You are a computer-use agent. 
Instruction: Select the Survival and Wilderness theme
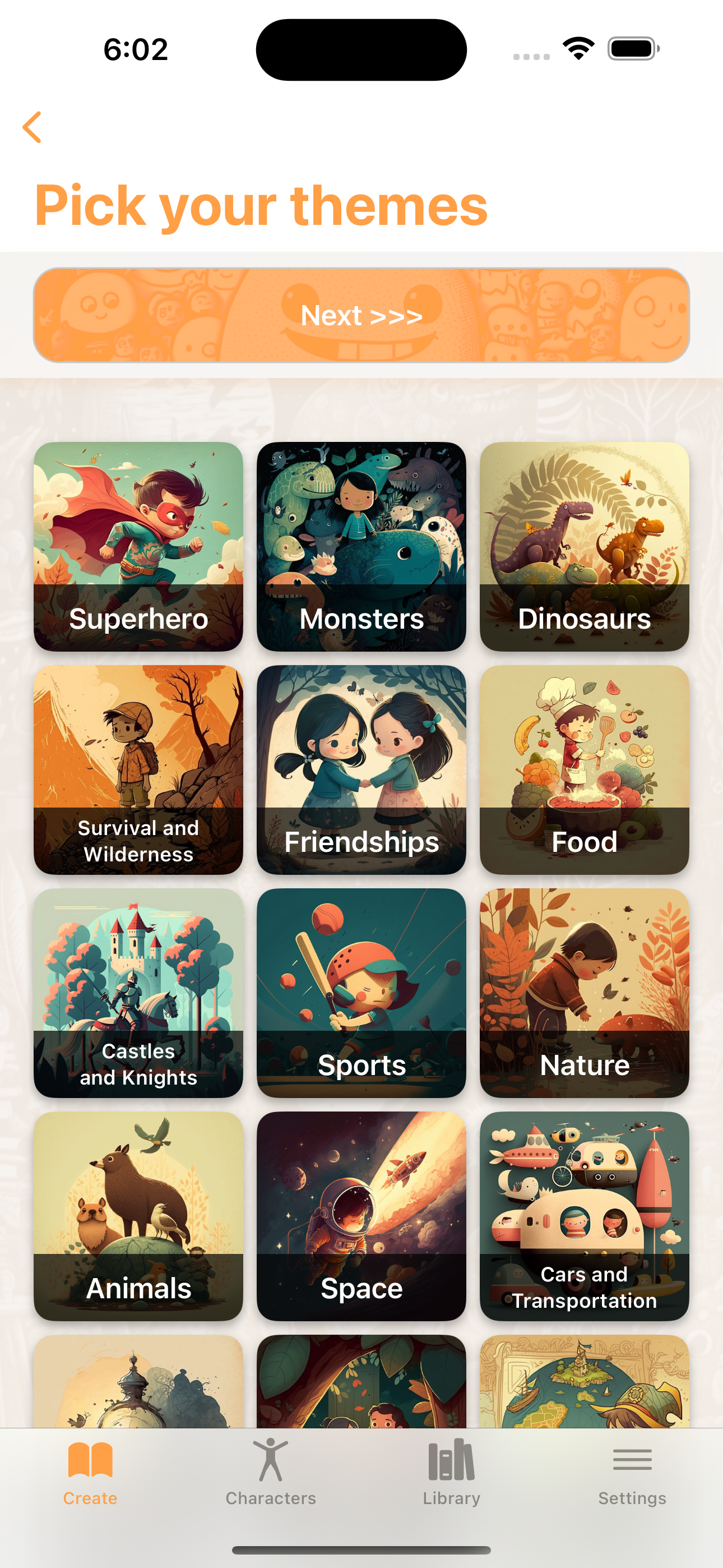138,769
